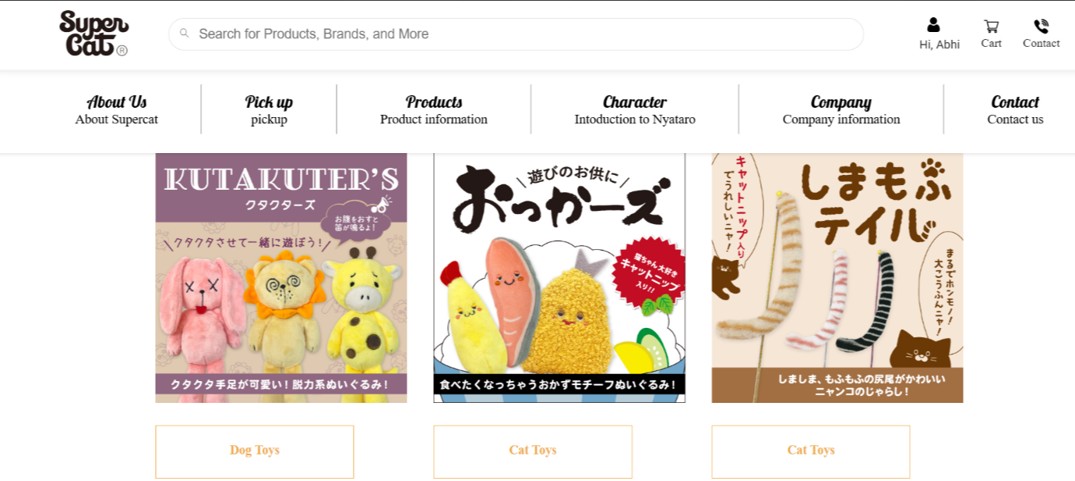Tap Cat Toys under the food plush banner
This screenshot has height=481, width=1075.
pos(532,451)
